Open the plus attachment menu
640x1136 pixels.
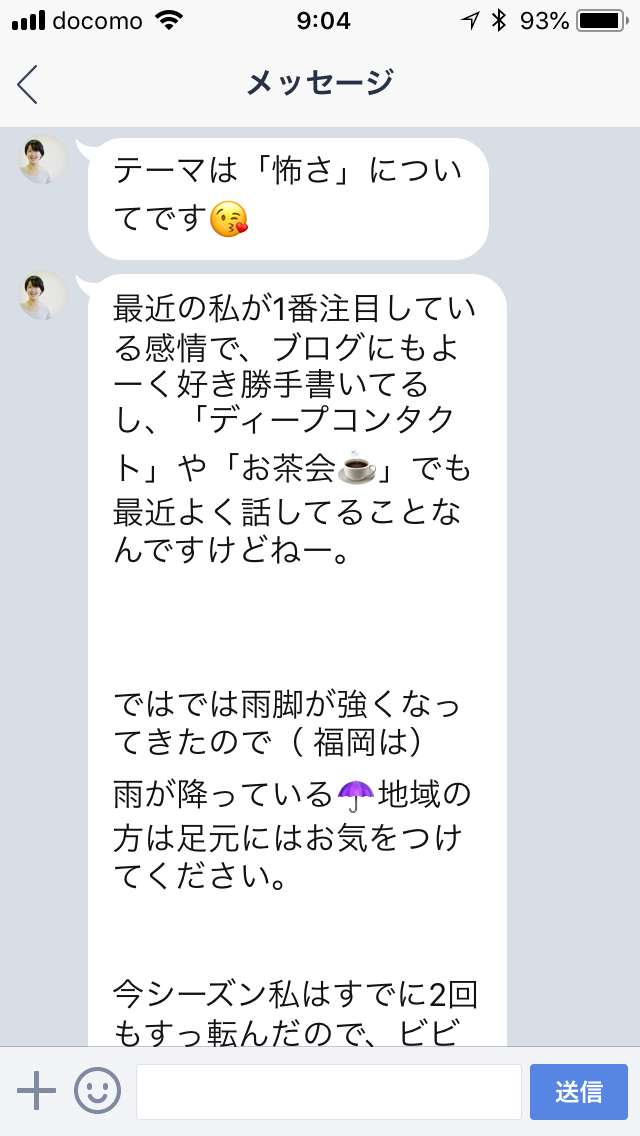pos(37,1090)
